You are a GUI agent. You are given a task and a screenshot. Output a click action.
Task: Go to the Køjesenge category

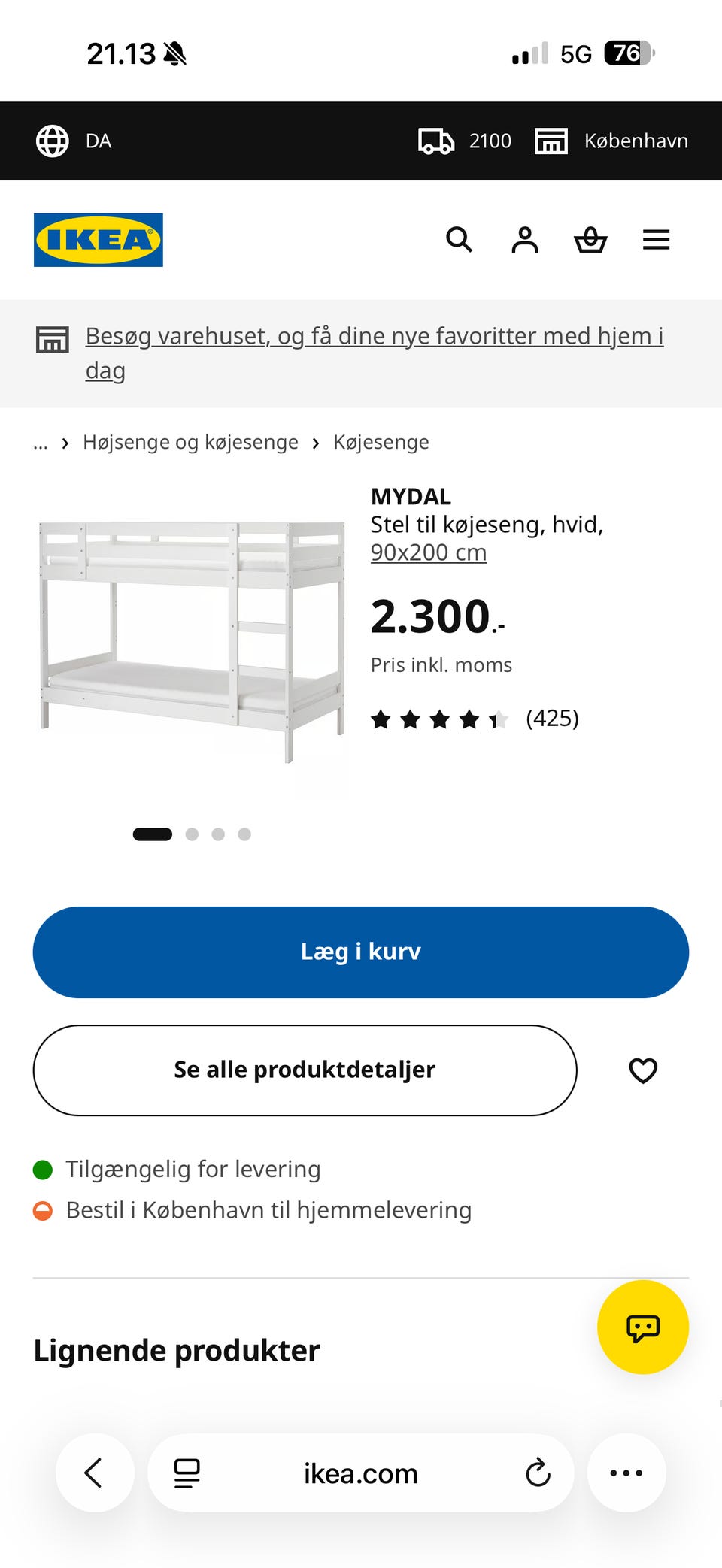tap(381, 442)
